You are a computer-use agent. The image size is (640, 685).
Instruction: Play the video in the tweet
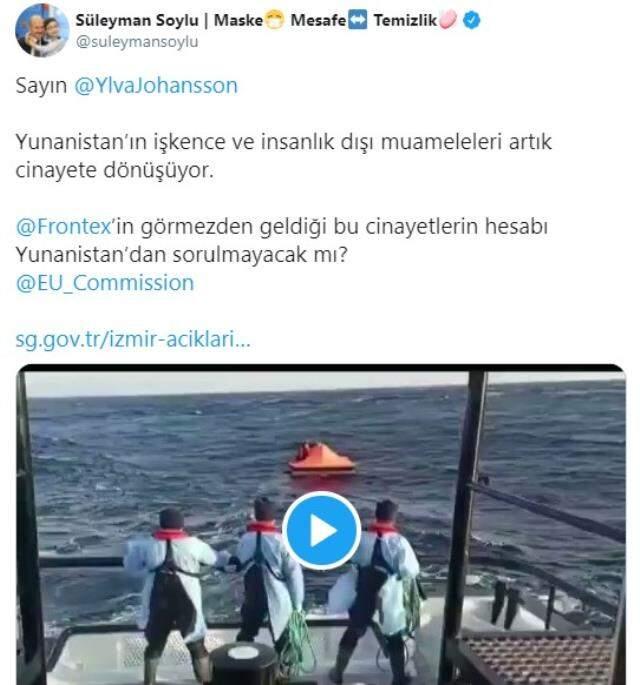click(321, 531)
